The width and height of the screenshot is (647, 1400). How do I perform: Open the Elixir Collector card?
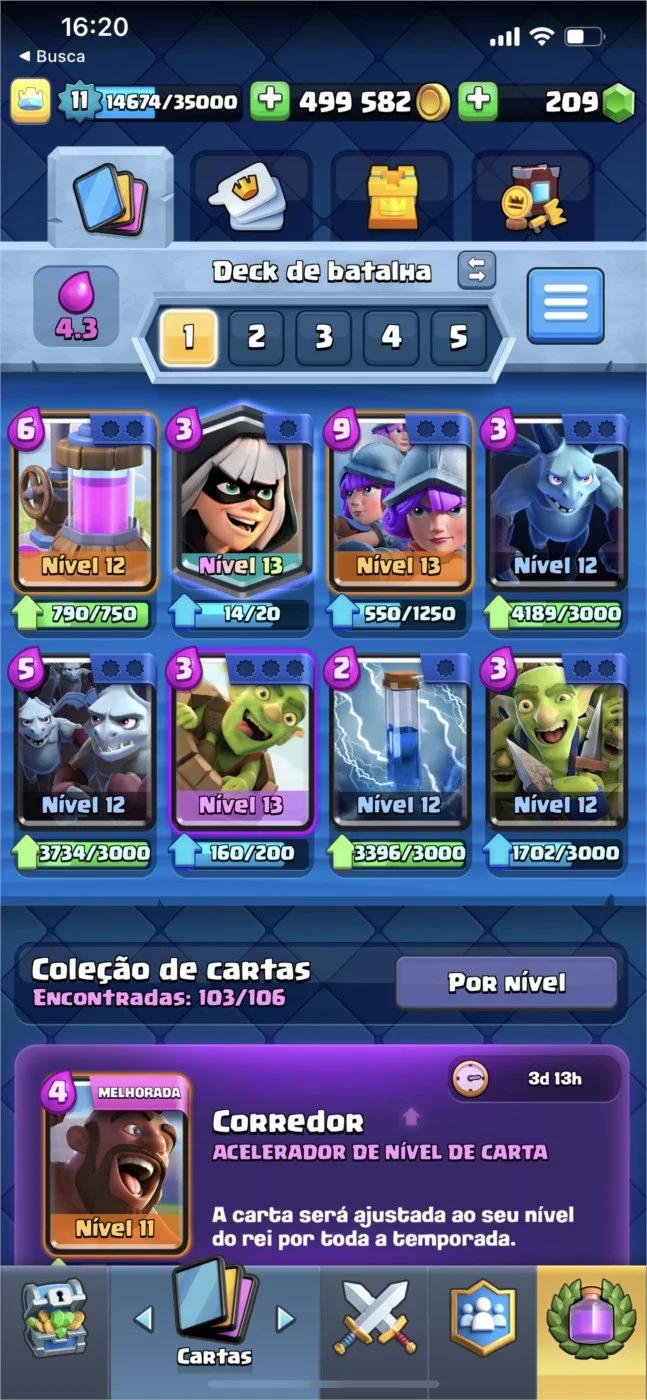84,504
